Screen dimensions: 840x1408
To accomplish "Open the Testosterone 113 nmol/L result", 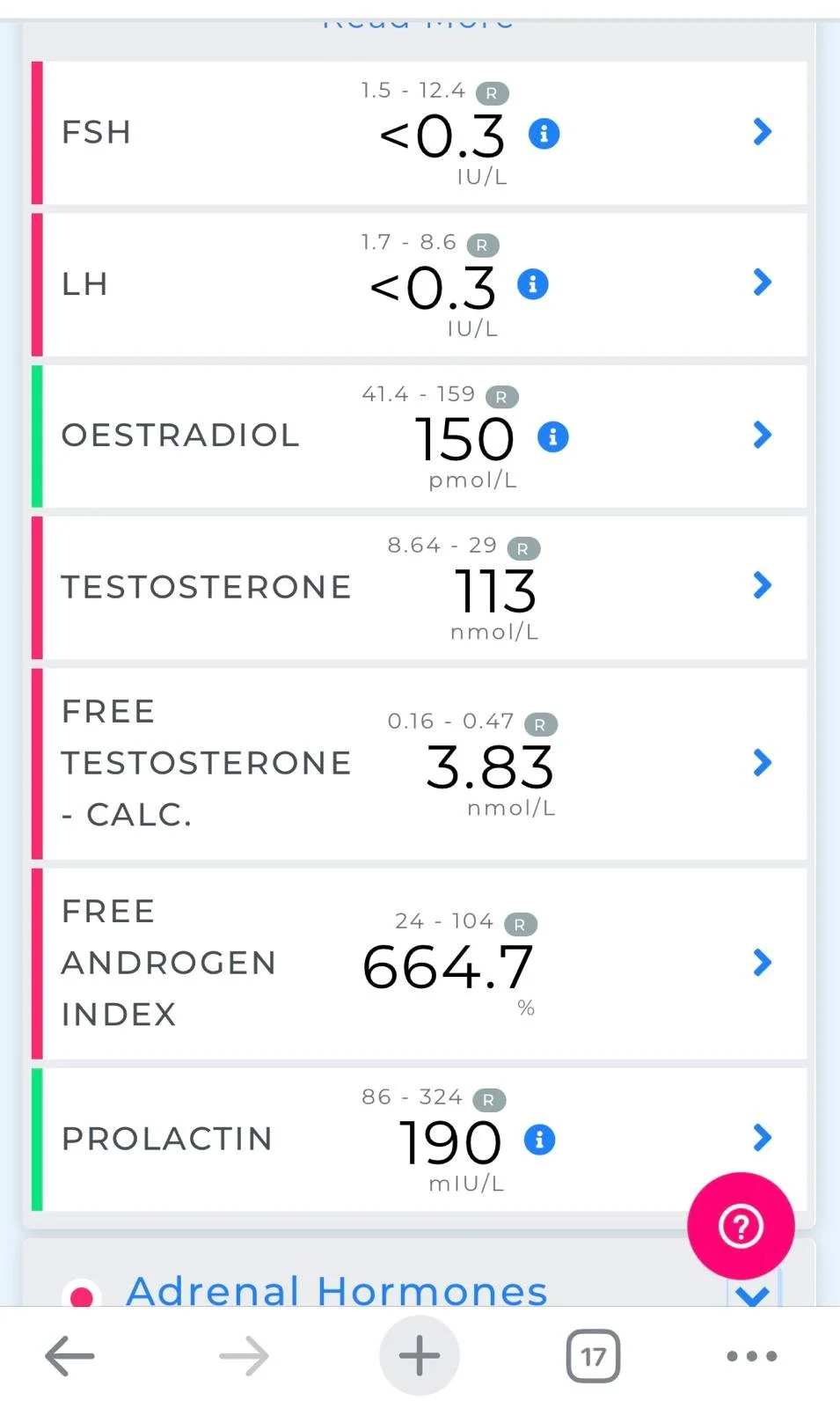I will point(762,585).
